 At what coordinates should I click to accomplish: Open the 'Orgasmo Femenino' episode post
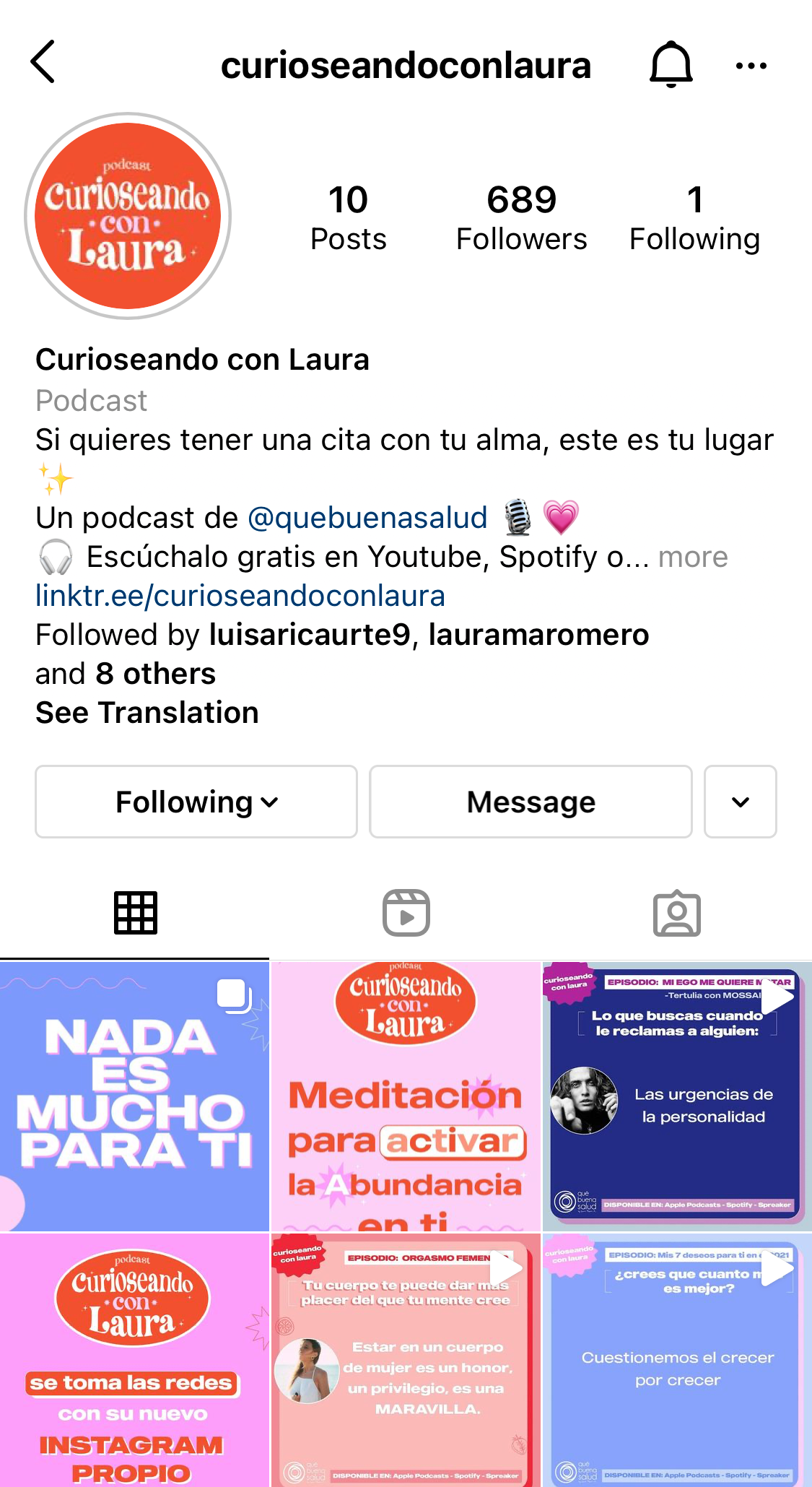tap(406, 1361)
